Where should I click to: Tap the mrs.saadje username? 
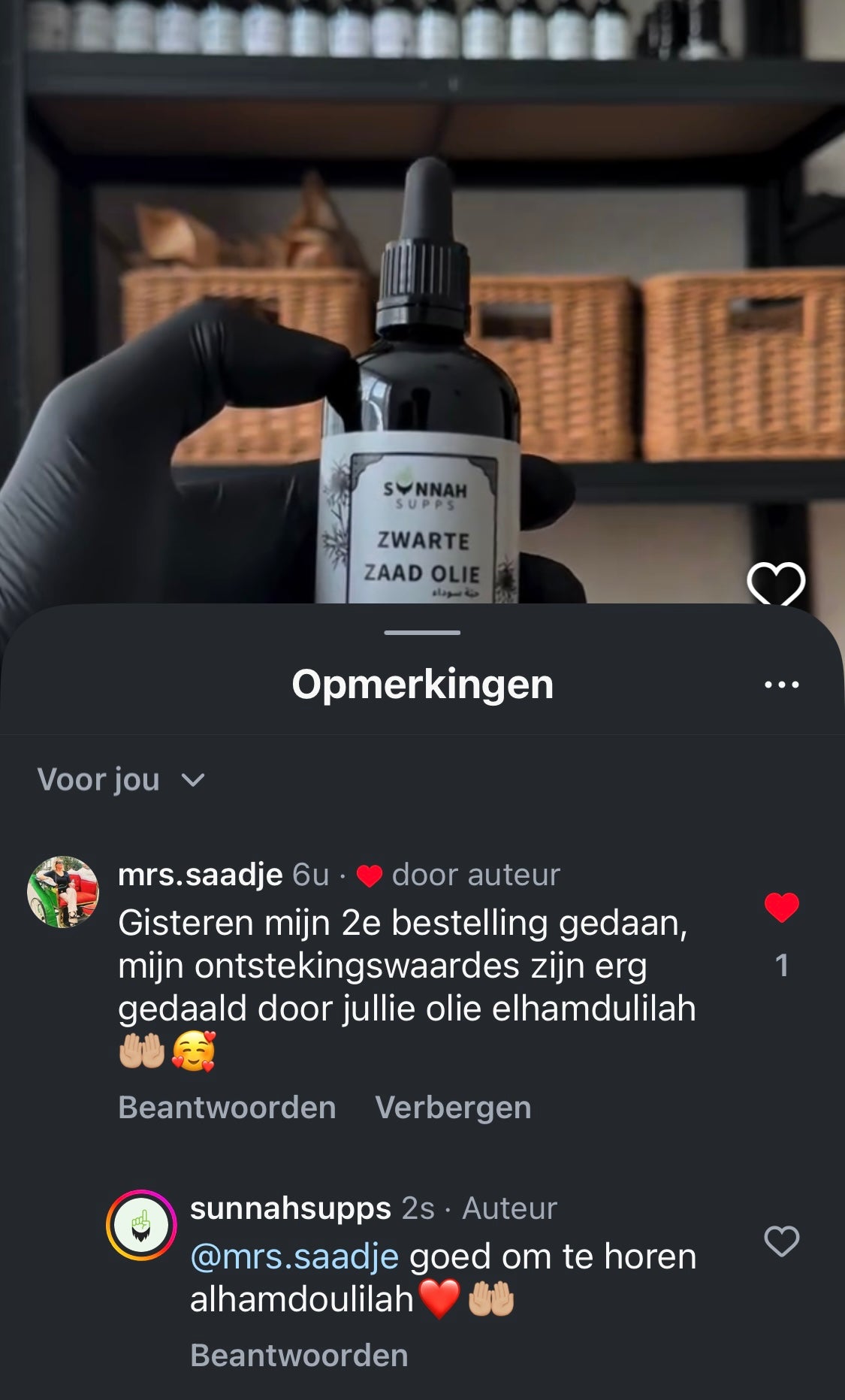coord(200,875)
